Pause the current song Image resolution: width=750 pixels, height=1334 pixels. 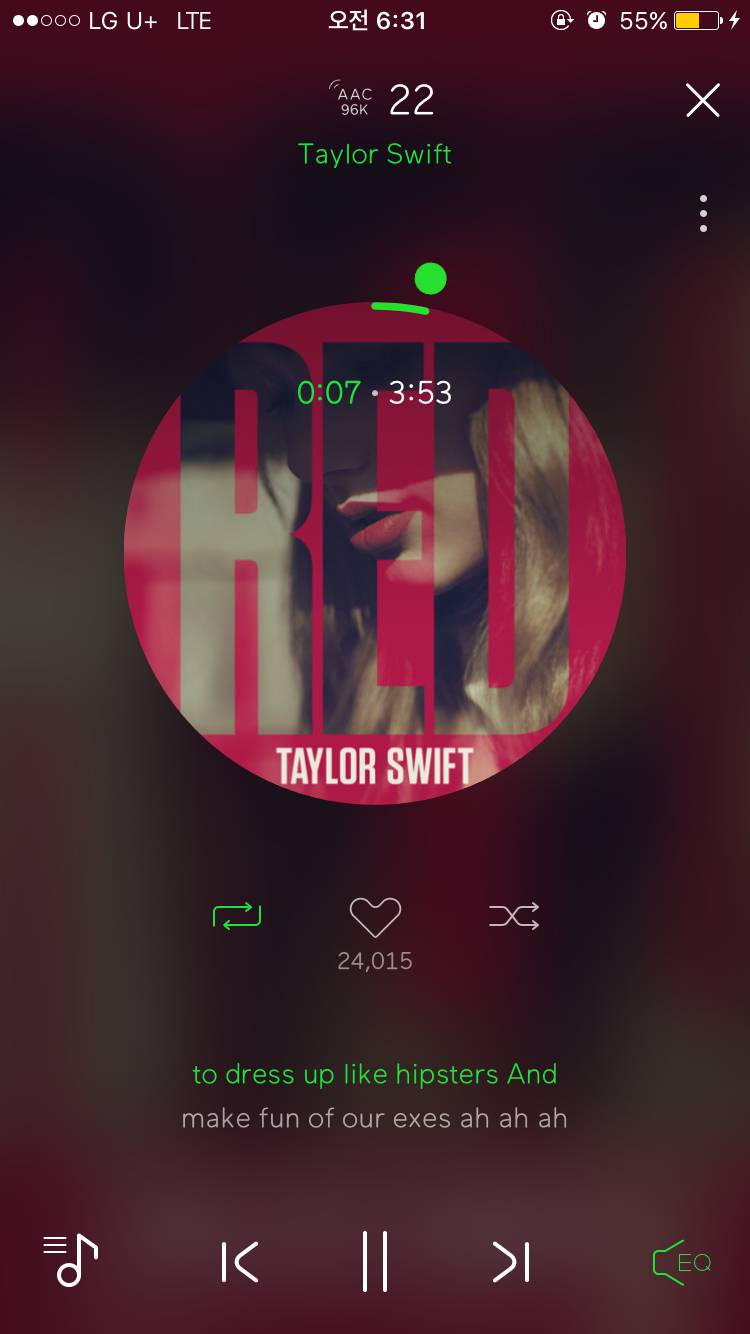tap(375, 1262)
